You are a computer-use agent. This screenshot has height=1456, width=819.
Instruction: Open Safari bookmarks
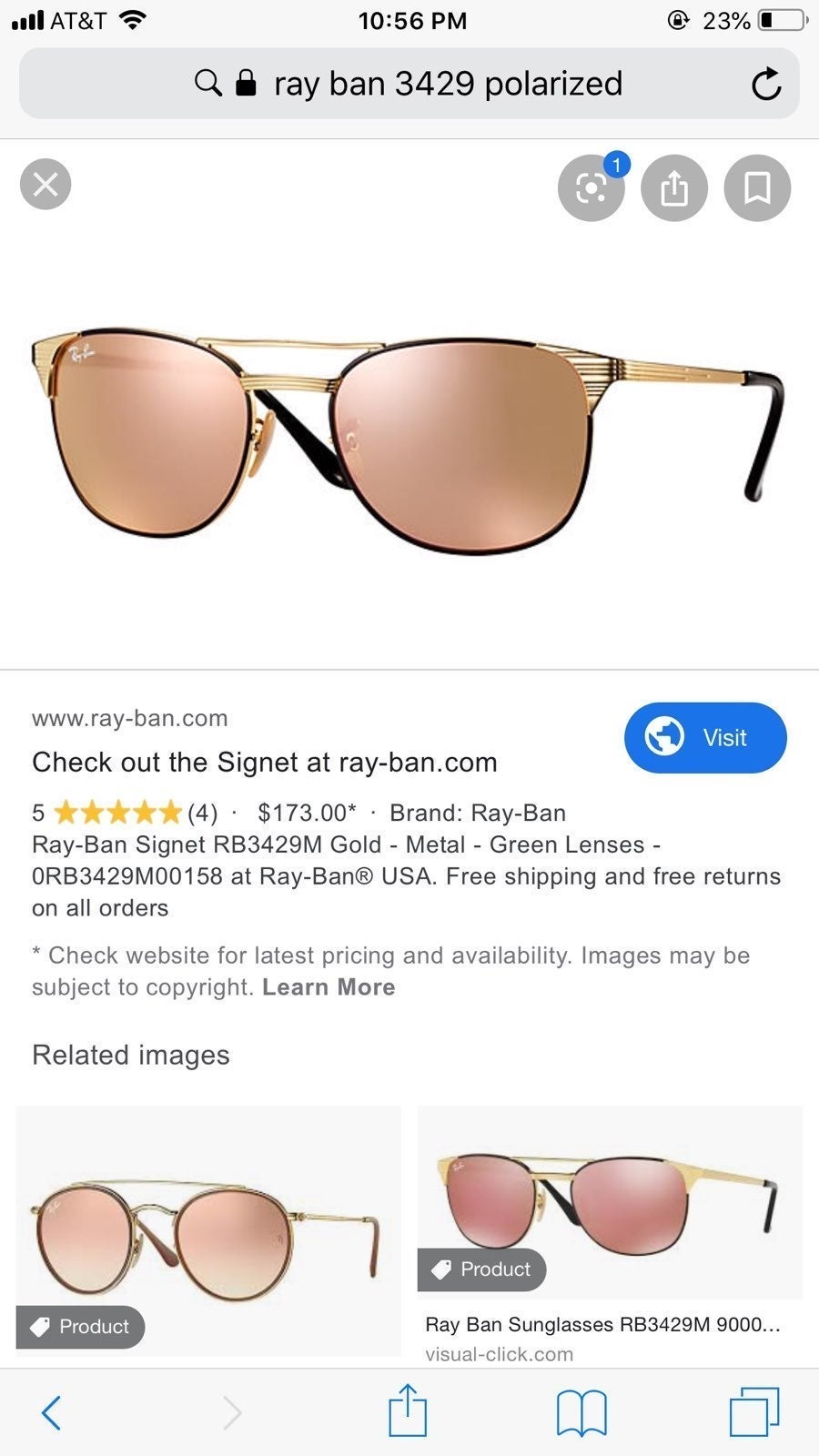pos(581,1412)
